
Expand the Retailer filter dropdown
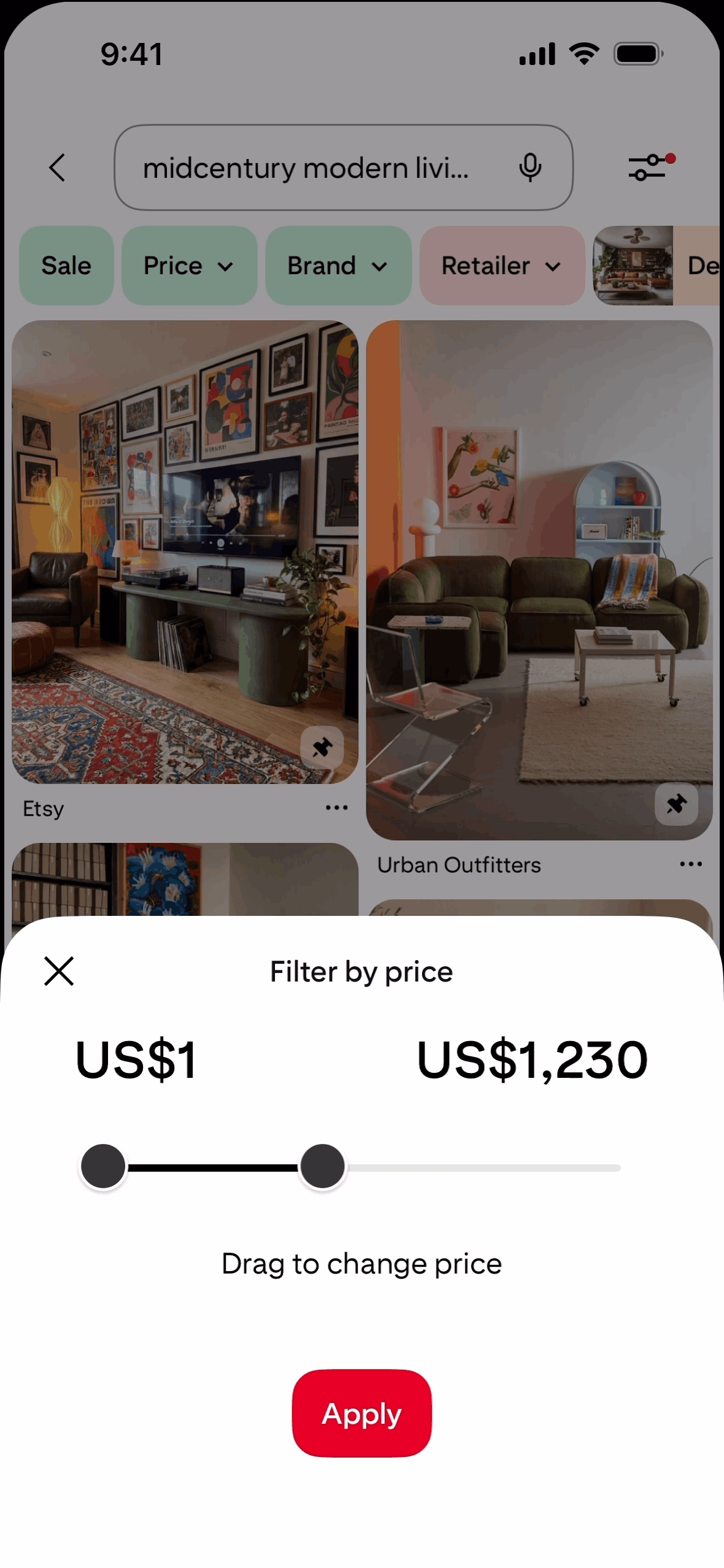[x=502, y=266]
